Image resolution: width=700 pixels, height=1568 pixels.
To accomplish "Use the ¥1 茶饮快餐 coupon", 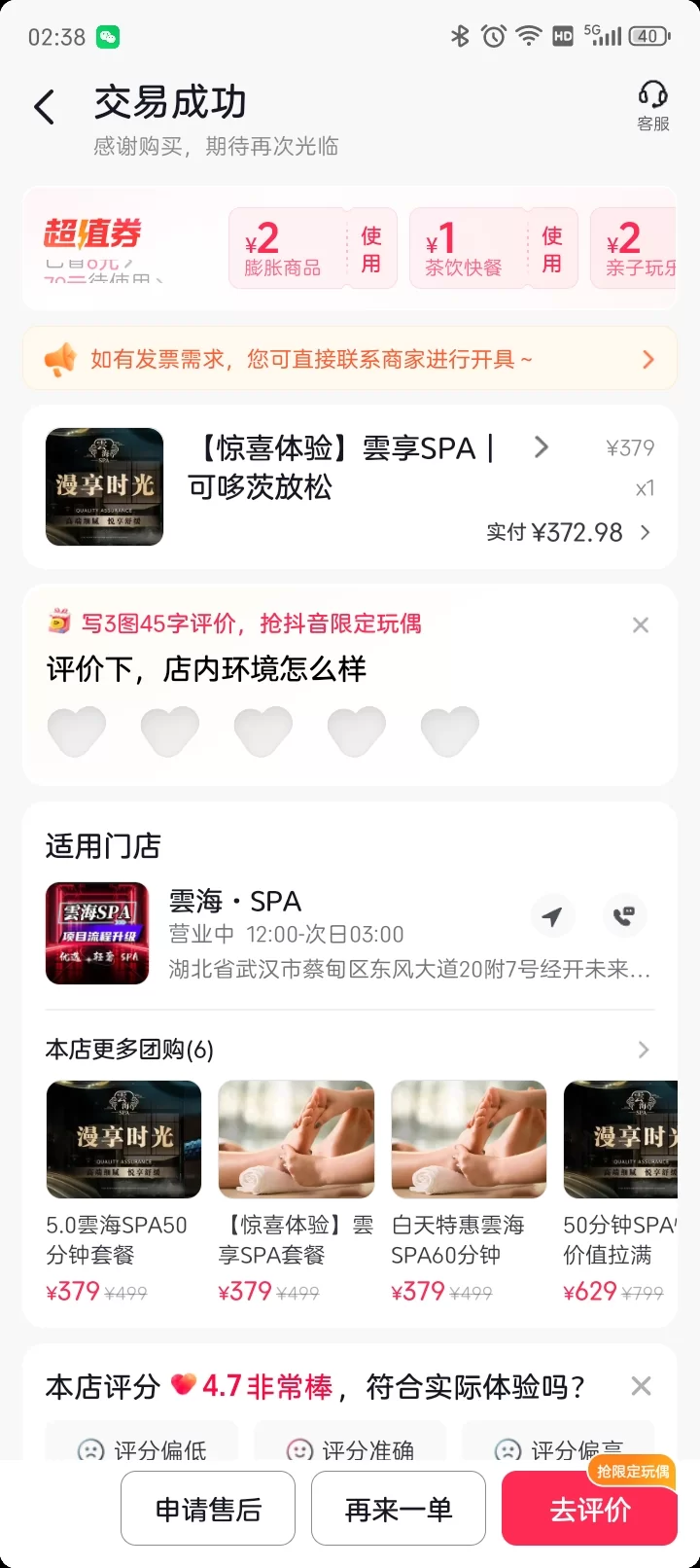I will tap(552, 249).
